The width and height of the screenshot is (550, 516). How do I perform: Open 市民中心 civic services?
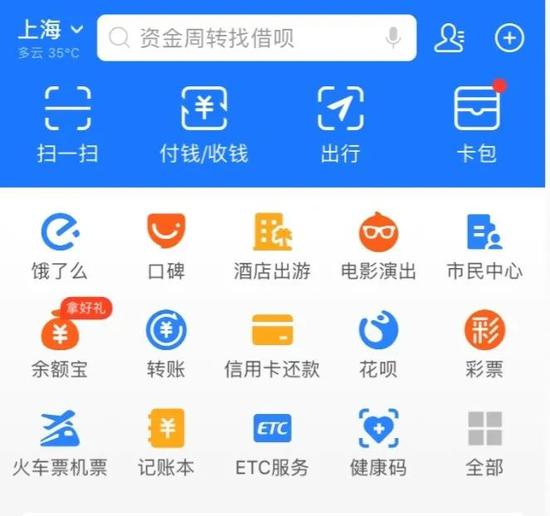(x=485, y=247)
